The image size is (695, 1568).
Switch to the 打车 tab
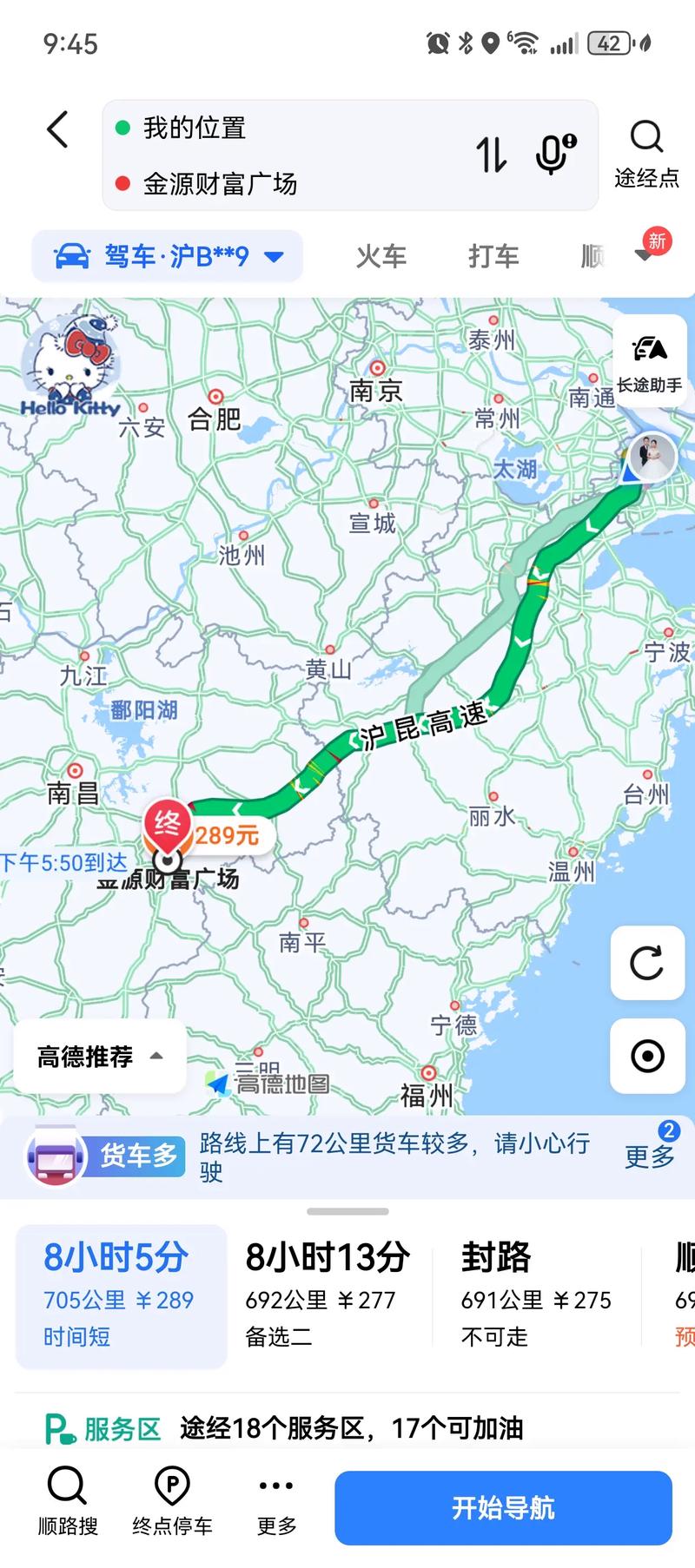click(x=493, y=256)
